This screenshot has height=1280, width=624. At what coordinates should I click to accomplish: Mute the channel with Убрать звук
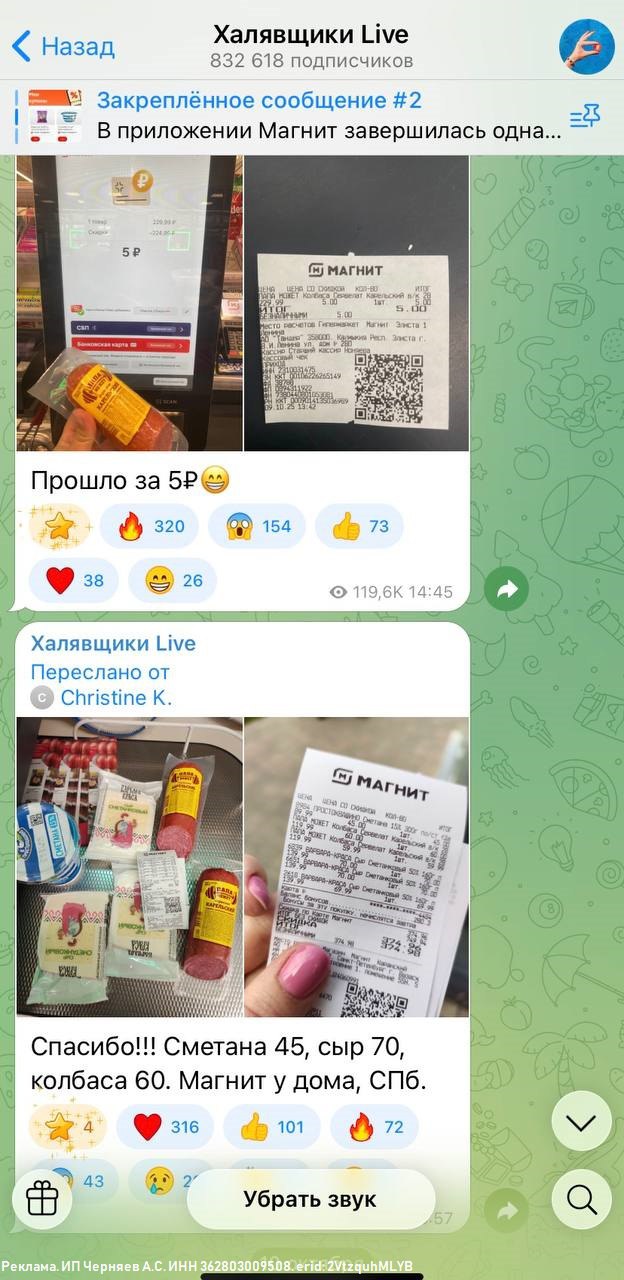click(310, 1199)
